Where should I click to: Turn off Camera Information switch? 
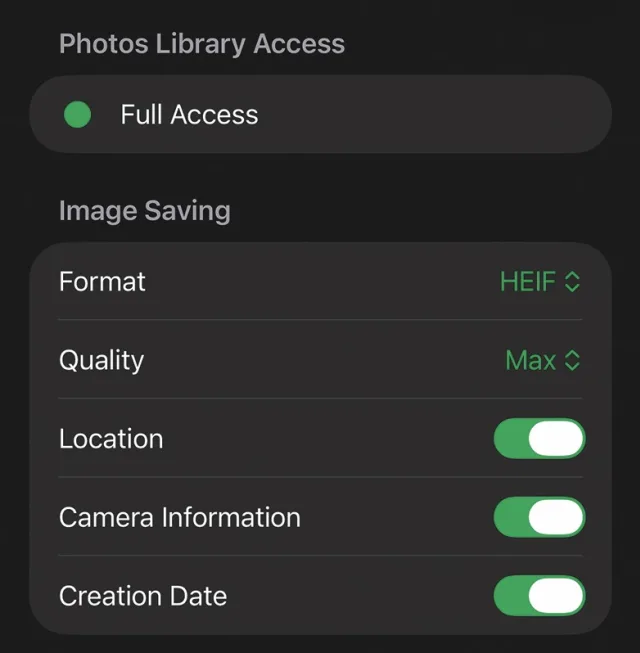point(539,517)
